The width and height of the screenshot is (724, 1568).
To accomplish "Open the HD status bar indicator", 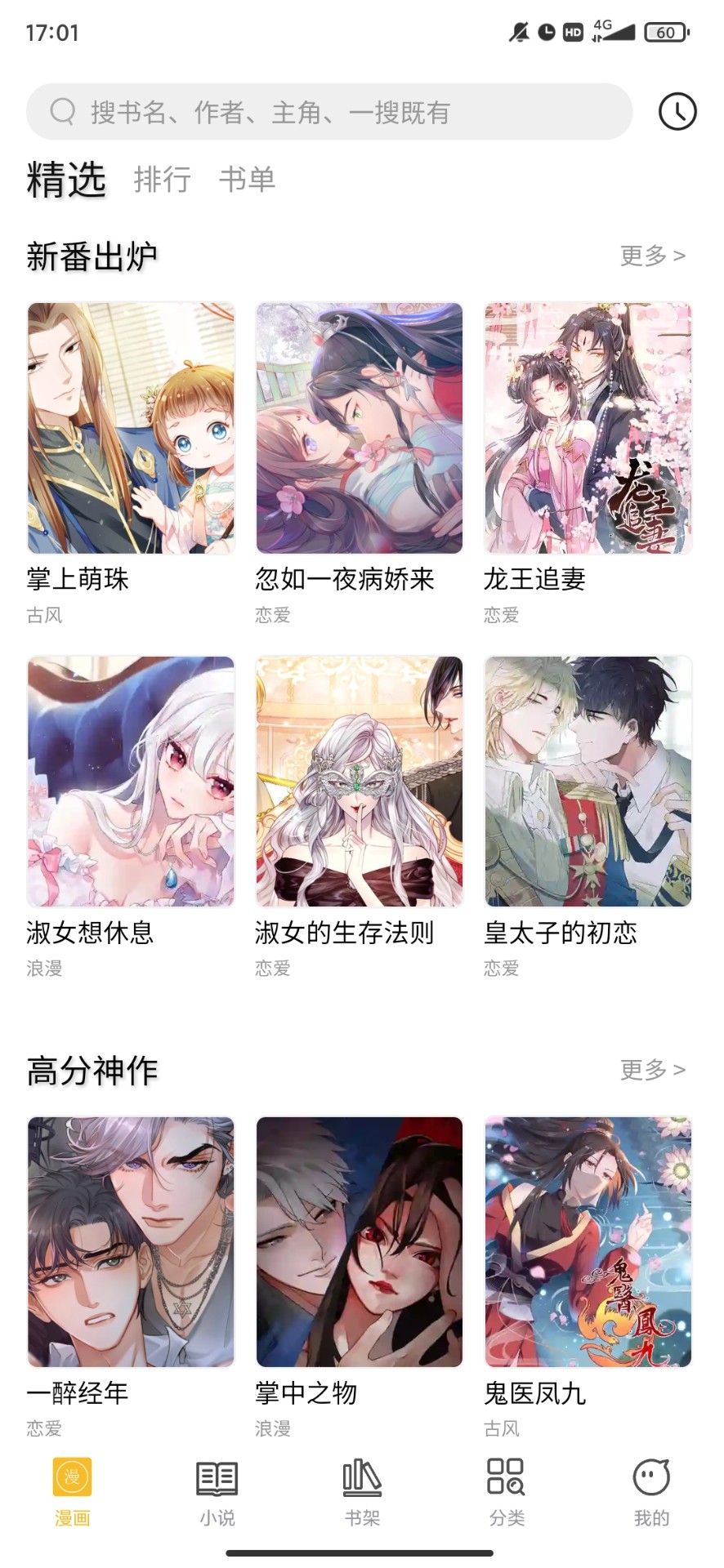I will [572, 33].
